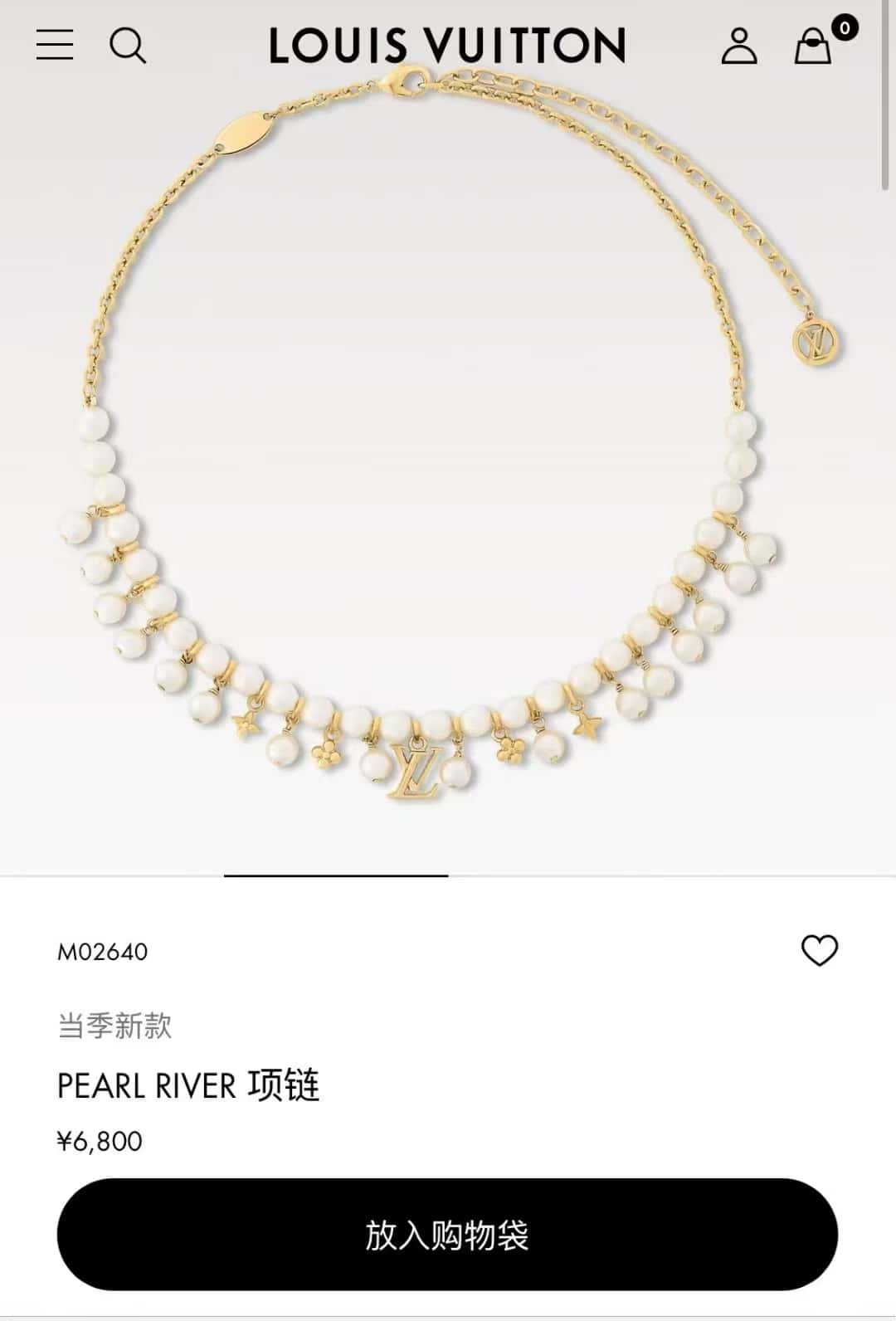This screenshot has width=896, height=1321.
Task: Add Pearl River necklace to wishlist
Action: 819,950
